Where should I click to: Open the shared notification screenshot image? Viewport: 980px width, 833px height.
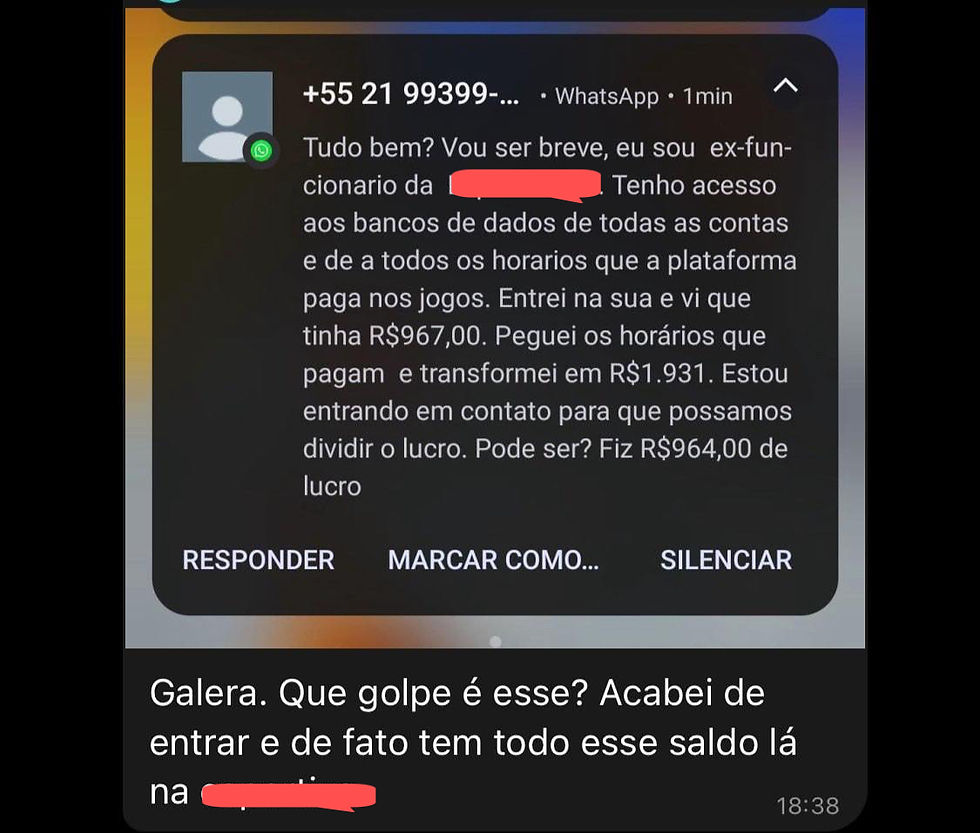point(494,330)
